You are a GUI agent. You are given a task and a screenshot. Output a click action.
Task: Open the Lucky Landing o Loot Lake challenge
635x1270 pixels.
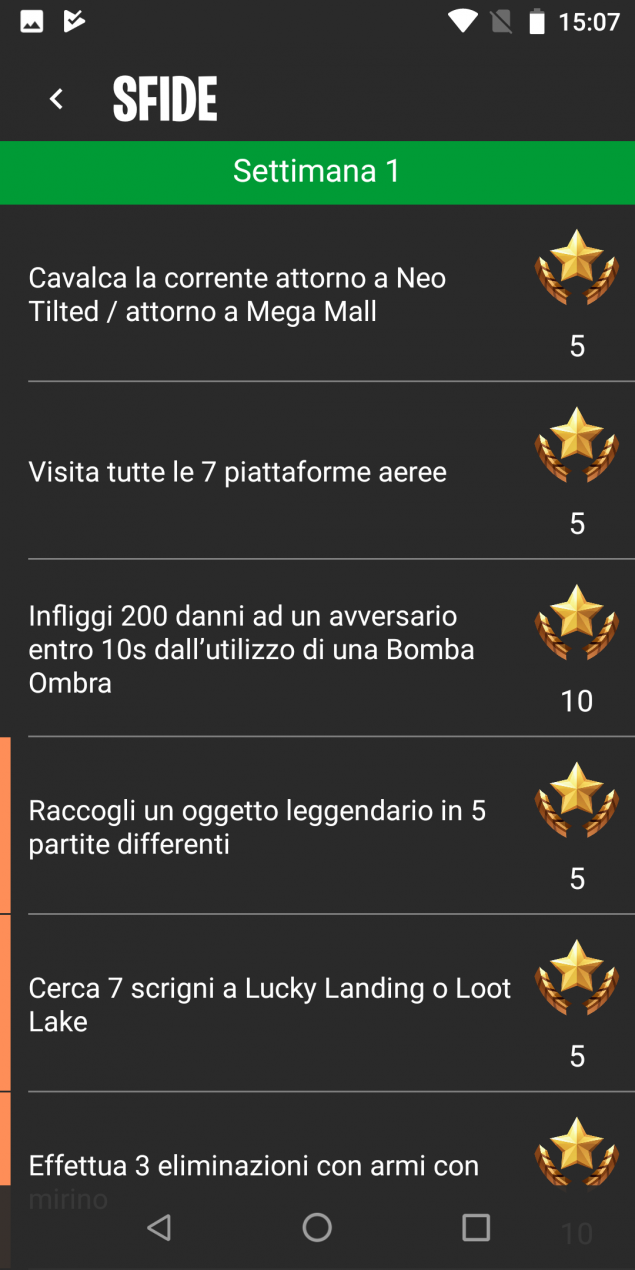pyautogui.click(x=317, y=1003)
